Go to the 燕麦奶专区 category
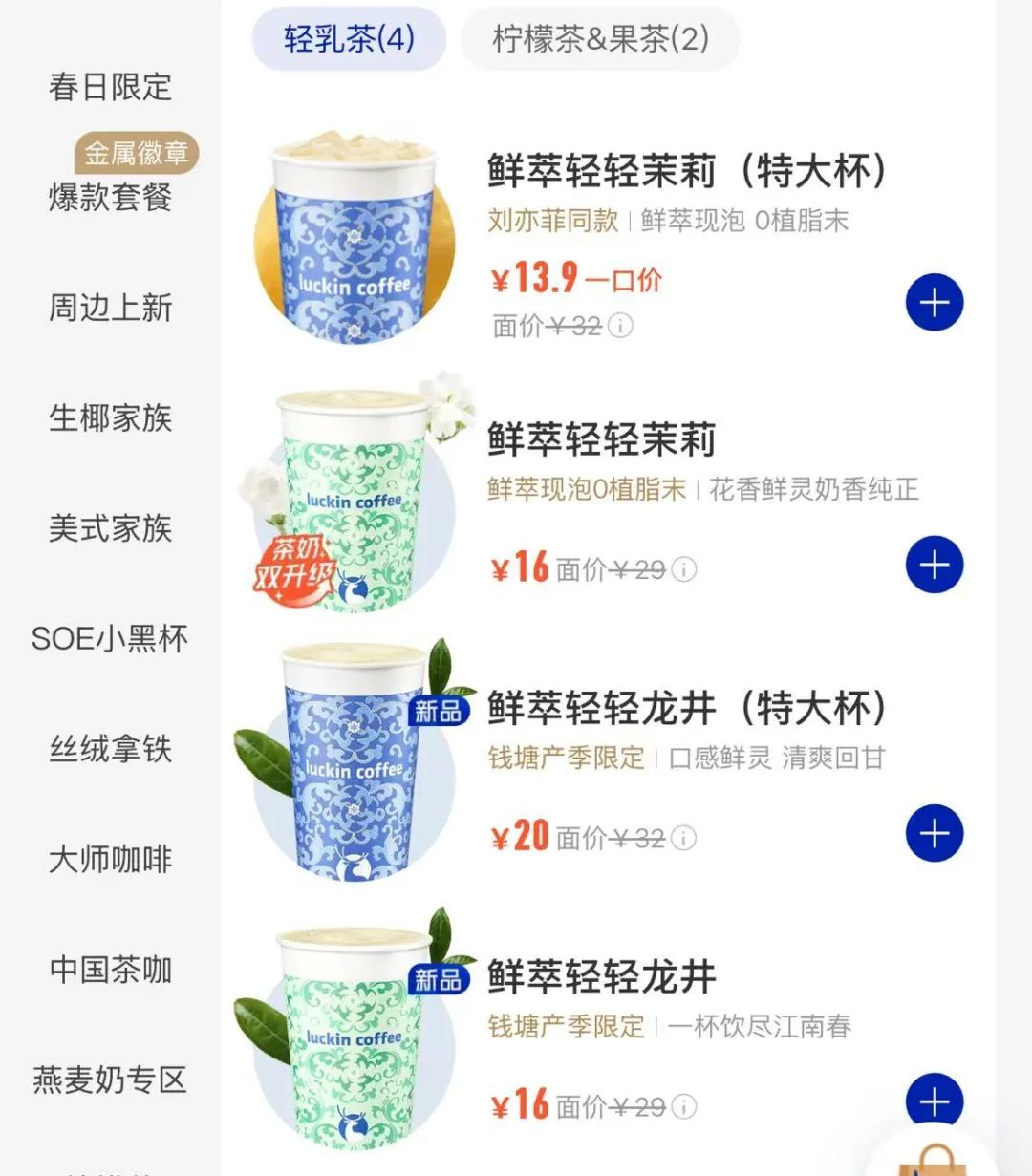1032x1176 pixels. tap(110, 1080)
